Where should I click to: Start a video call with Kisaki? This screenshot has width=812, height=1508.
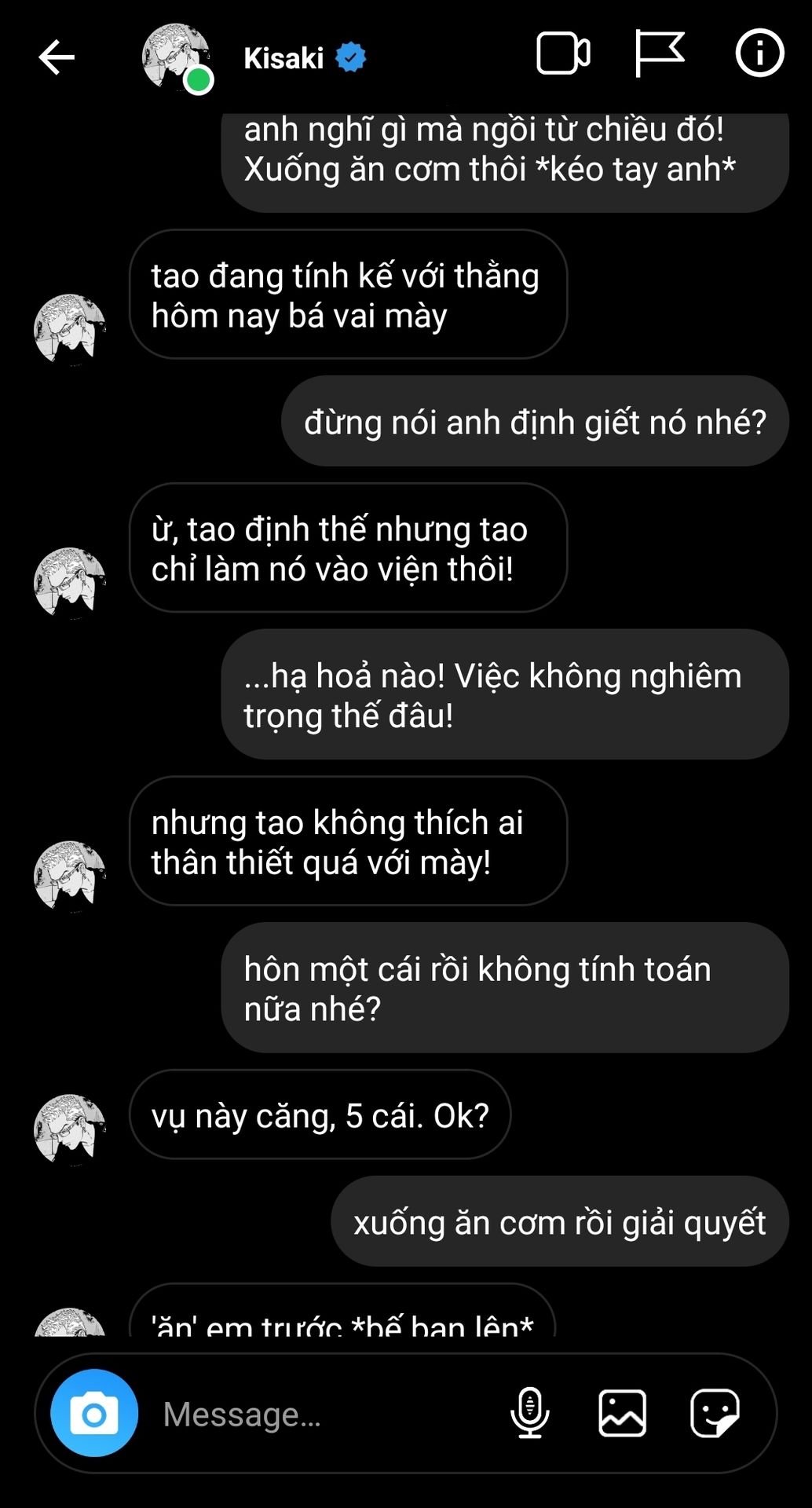[x=563, y=54]
